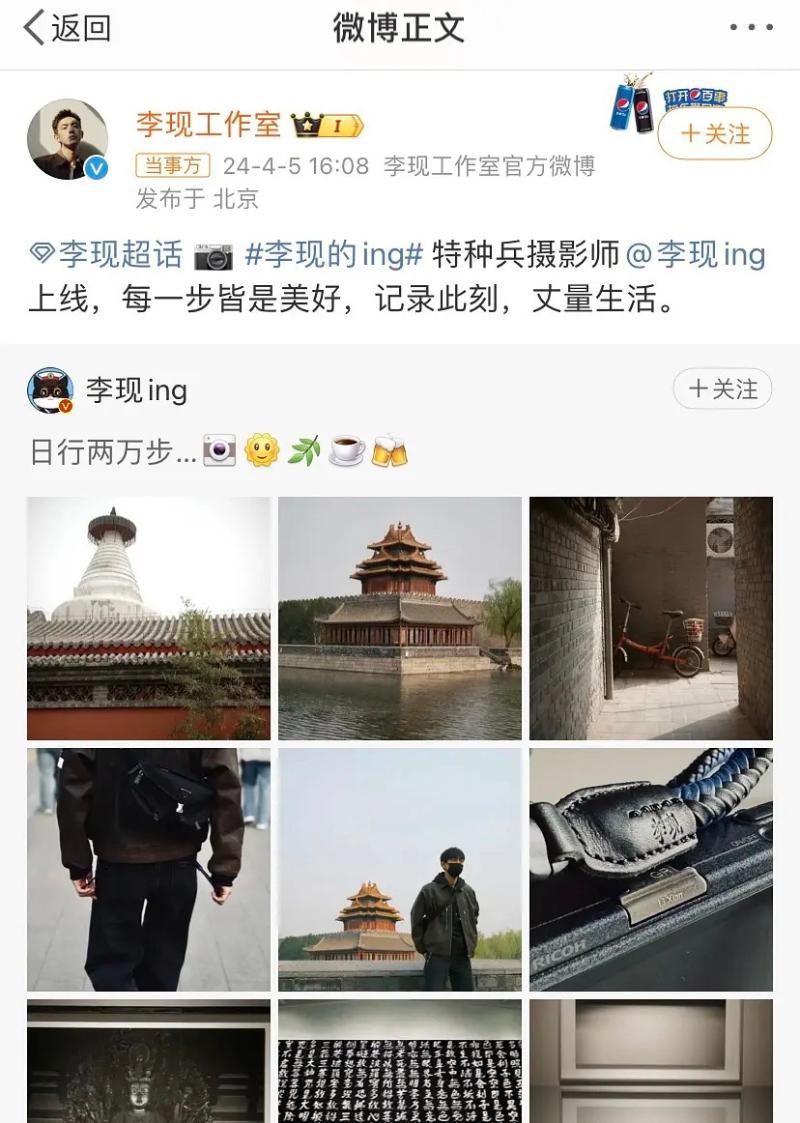
Task: Follow 李现工作室 with the orange 关注 button
Action: pos(715,134)
